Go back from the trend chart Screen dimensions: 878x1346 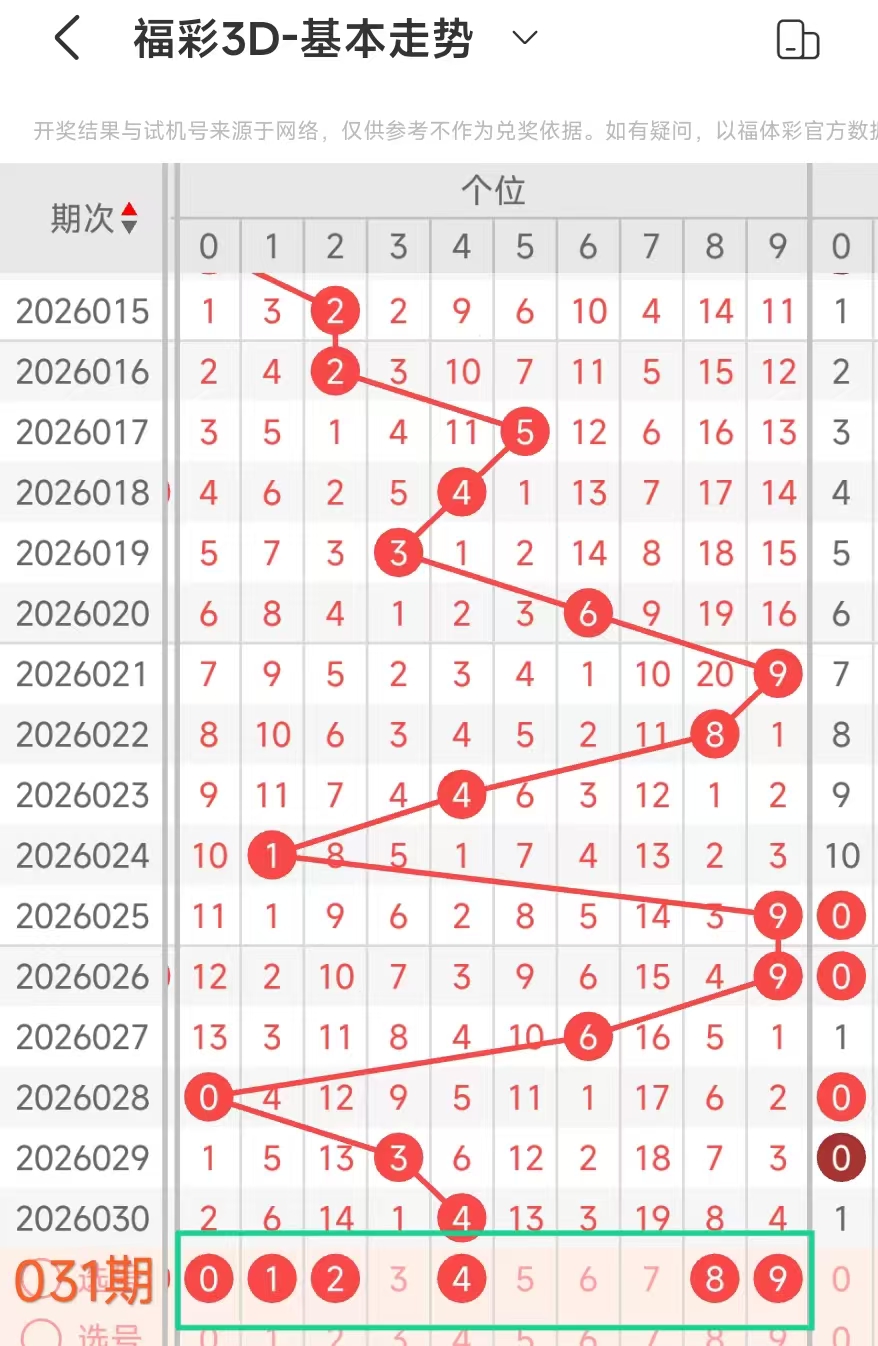coord(66,41)
